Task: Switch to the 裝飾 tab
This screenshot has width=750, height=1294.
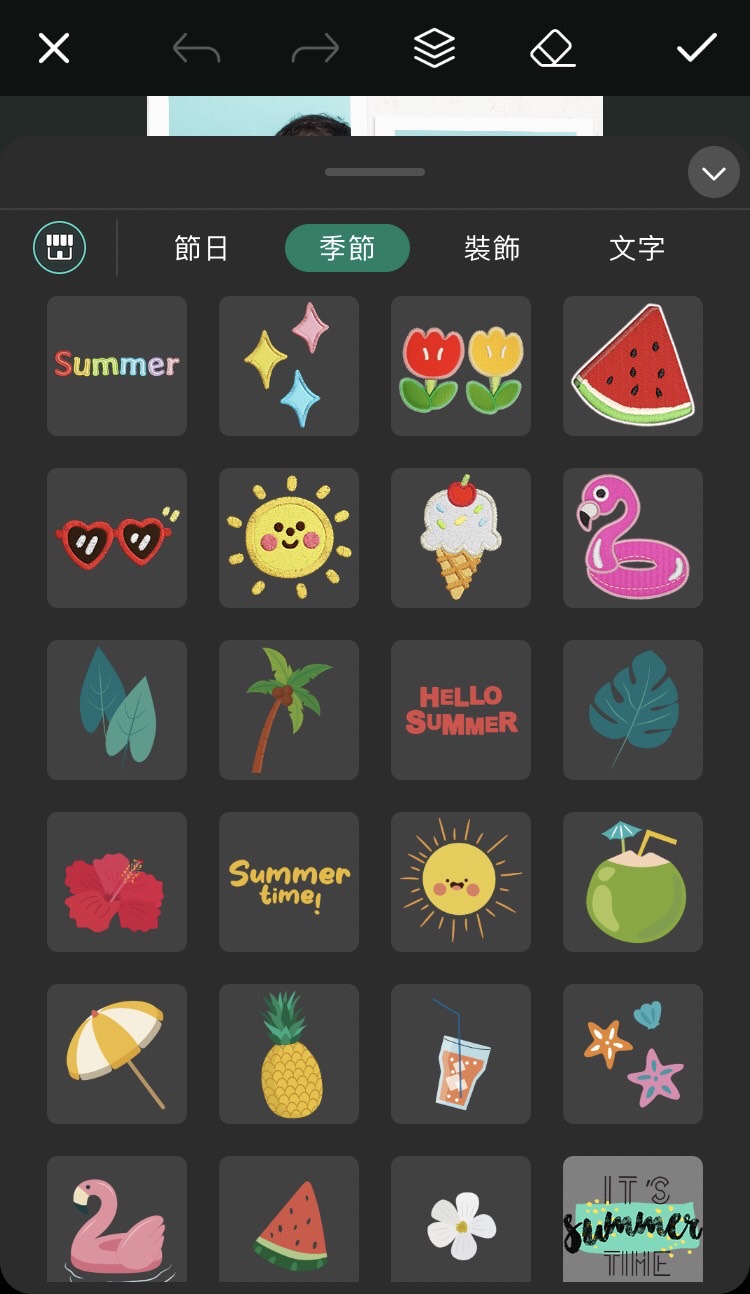Action: click(x=492, y=248)
